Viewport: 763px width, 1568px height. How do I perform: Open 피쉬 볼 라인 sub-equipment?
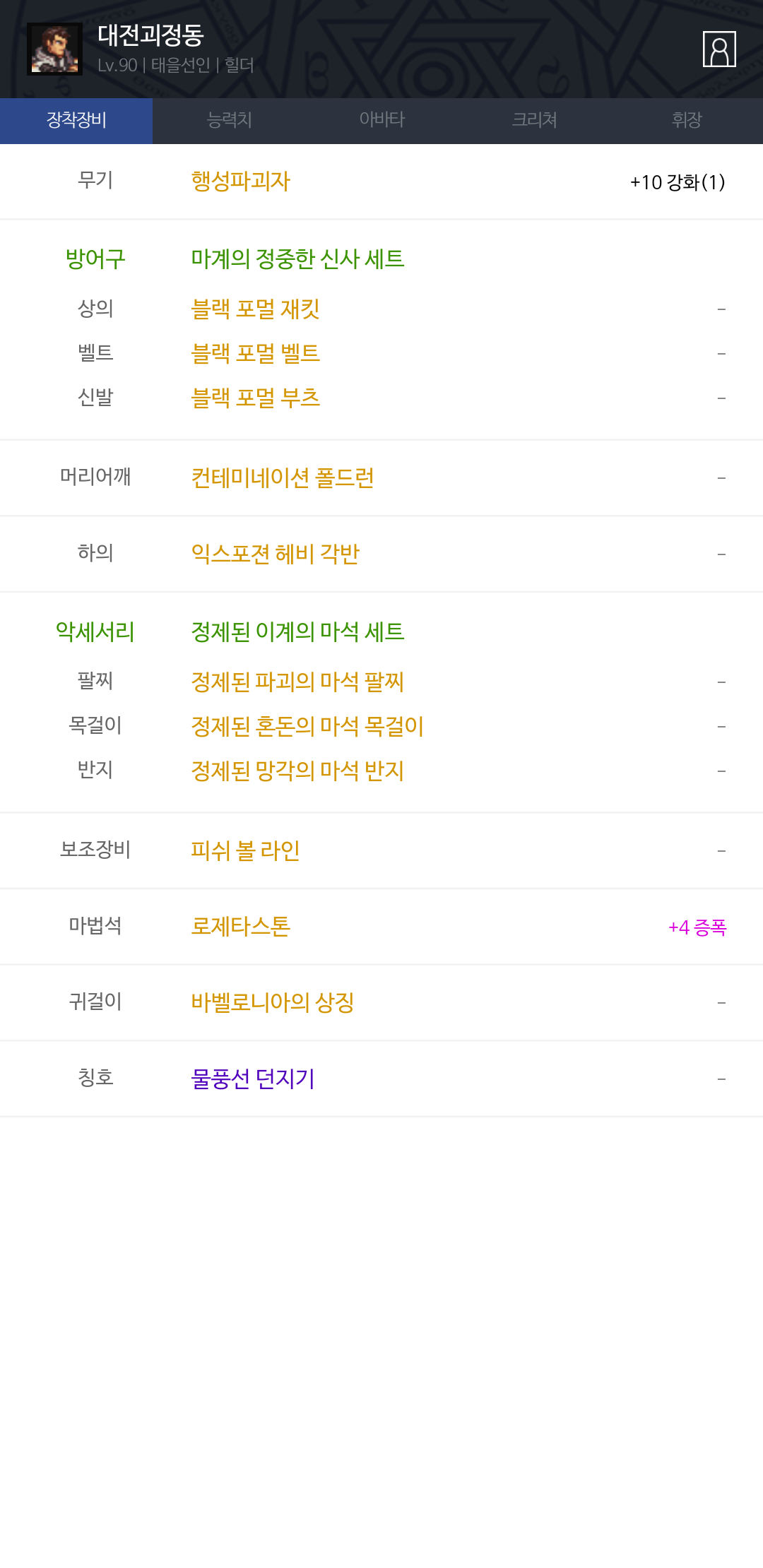coord(245,850)
